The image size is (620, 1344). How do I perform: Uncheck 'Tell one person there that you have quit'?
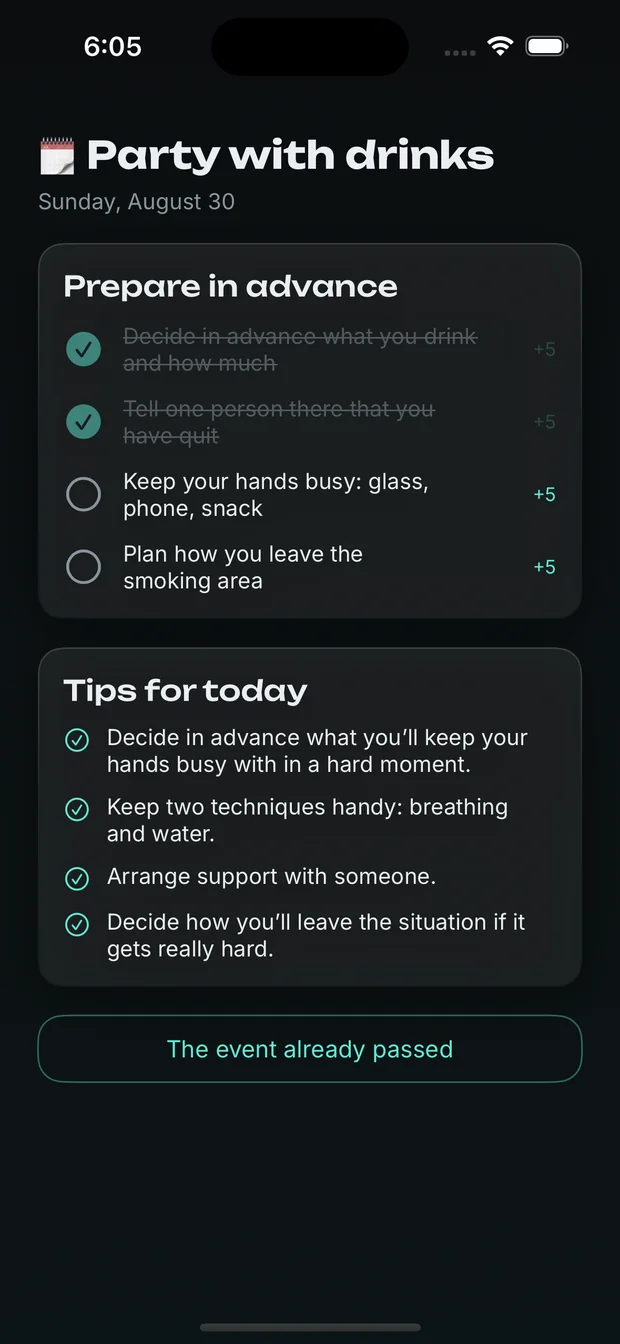point(83,422)
